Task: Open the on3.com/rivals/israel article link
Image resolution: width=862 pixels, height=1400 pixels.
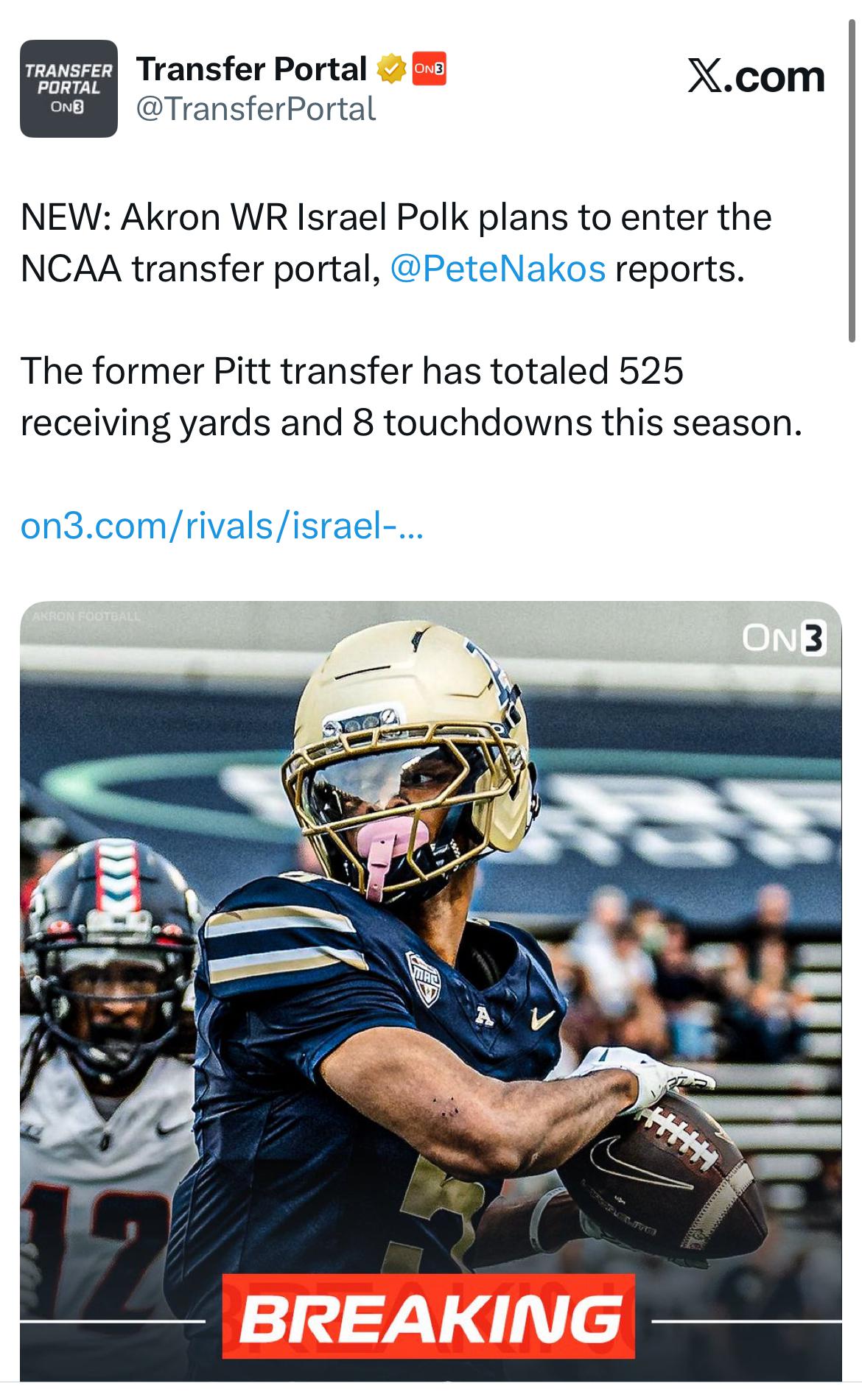Action: click(221, 526)
